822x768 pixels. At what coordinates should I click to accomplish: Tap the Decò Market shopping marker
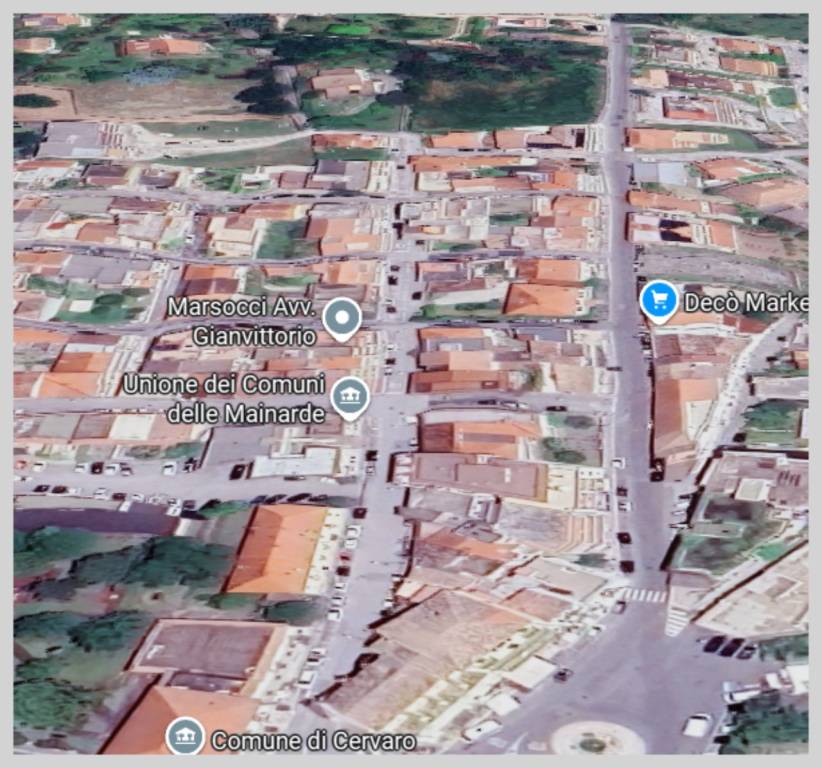659,300
